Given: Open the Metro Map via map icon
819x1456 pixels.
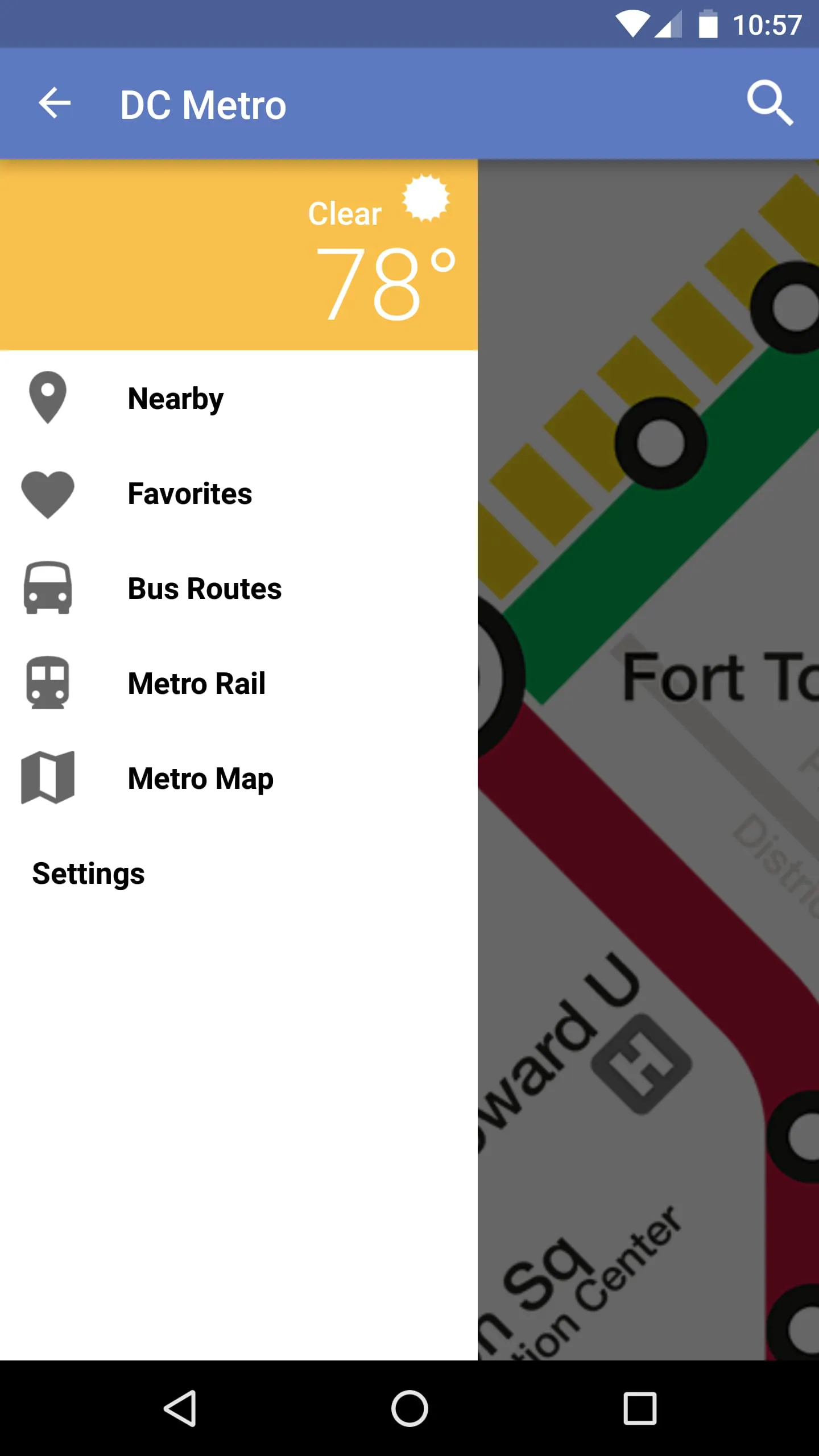Looking at the screenshot, I should pos(48,779).
